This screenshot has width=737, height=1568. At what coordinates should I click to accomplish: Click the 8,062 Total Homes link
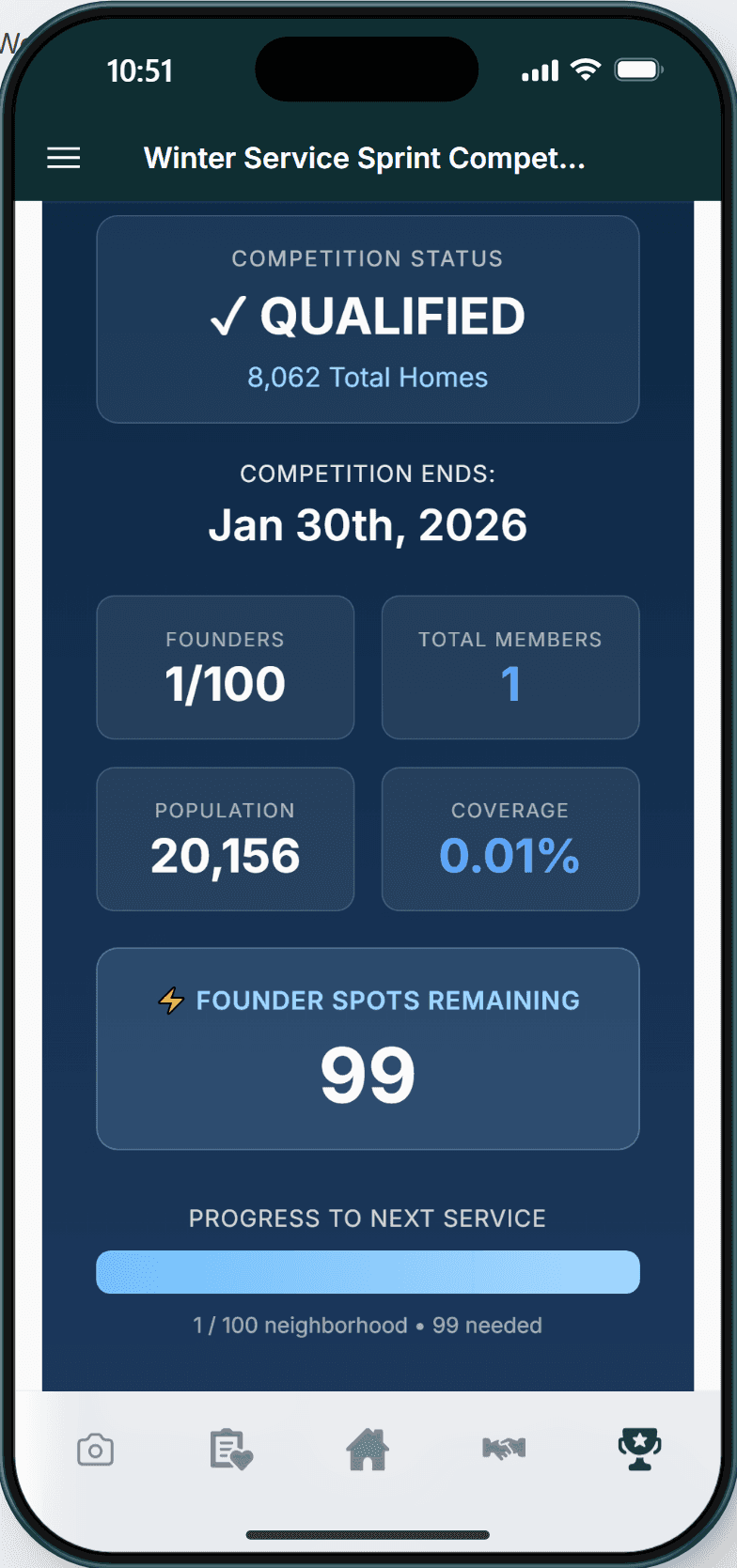pyautogui.click(x=368, y=377)
